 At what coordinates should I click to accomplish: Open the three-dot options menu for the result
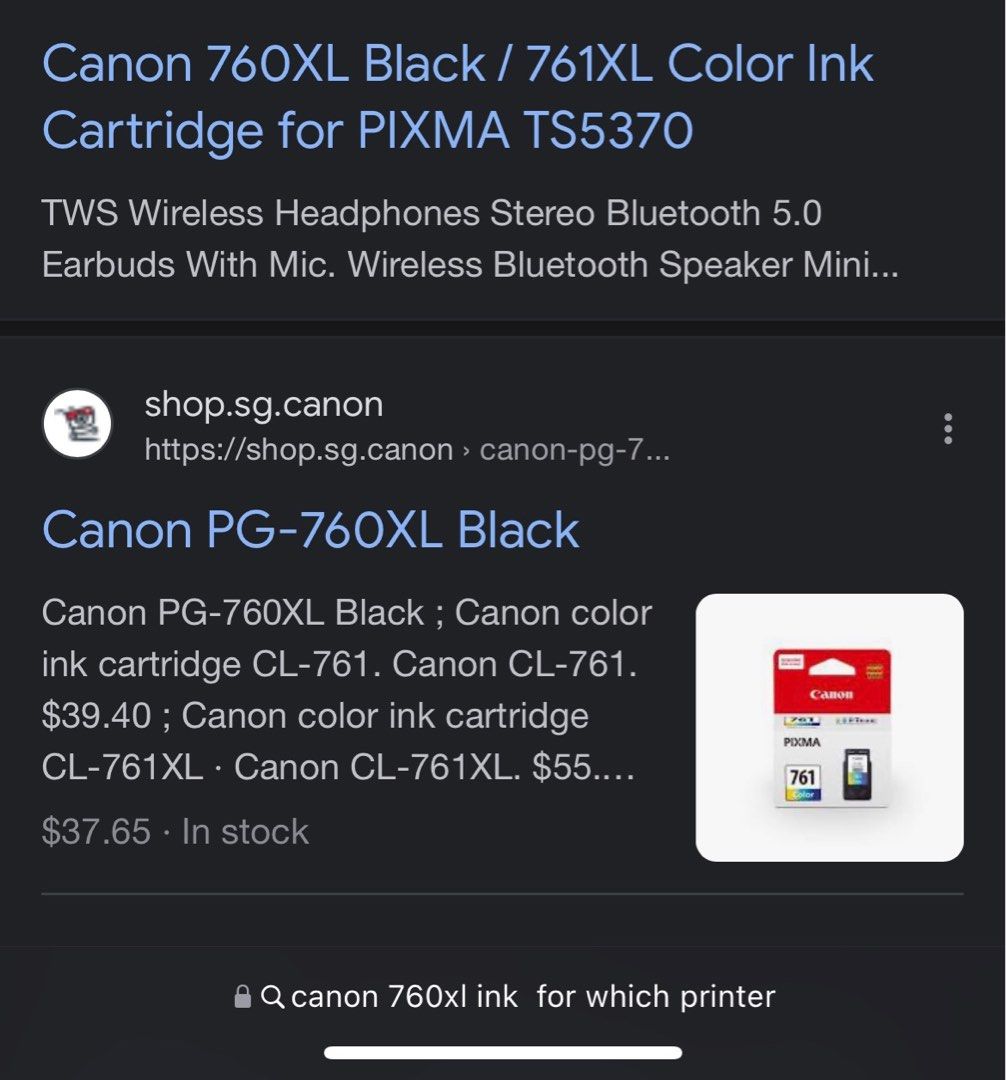click(x=947, y=428)
